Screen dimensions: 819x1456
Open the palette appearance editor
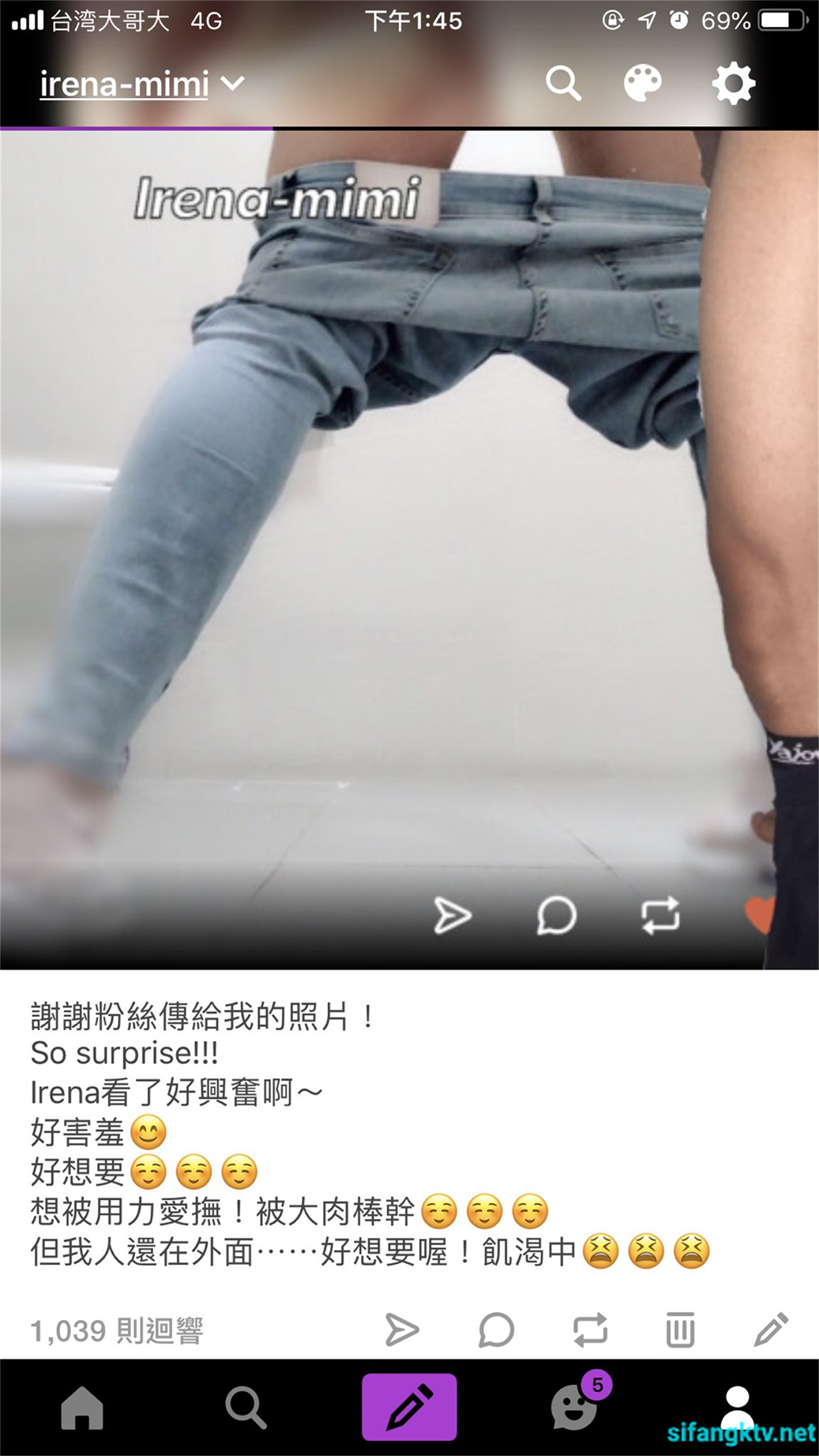643,83
